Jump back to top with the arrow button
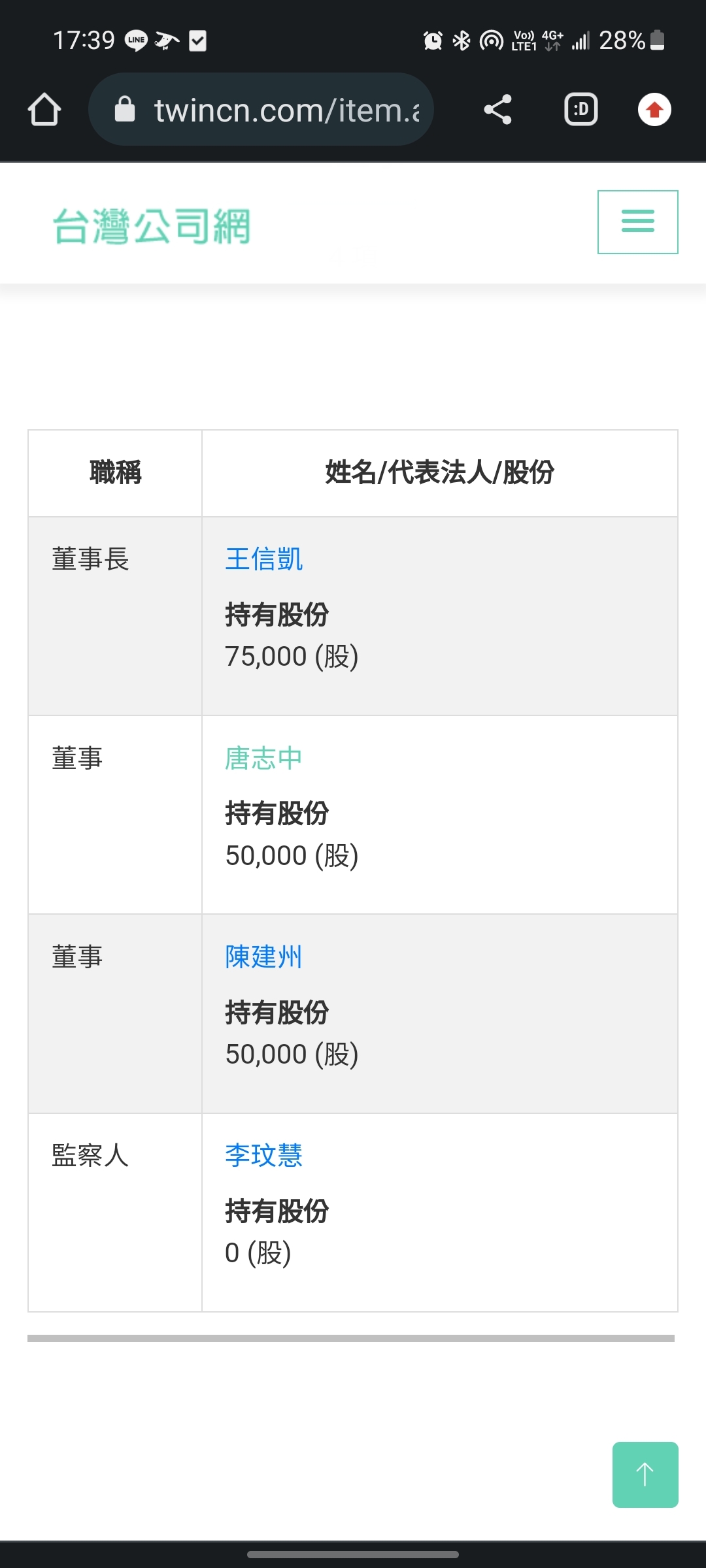This screenshot has height=1568, width=706. point(645,1475)
